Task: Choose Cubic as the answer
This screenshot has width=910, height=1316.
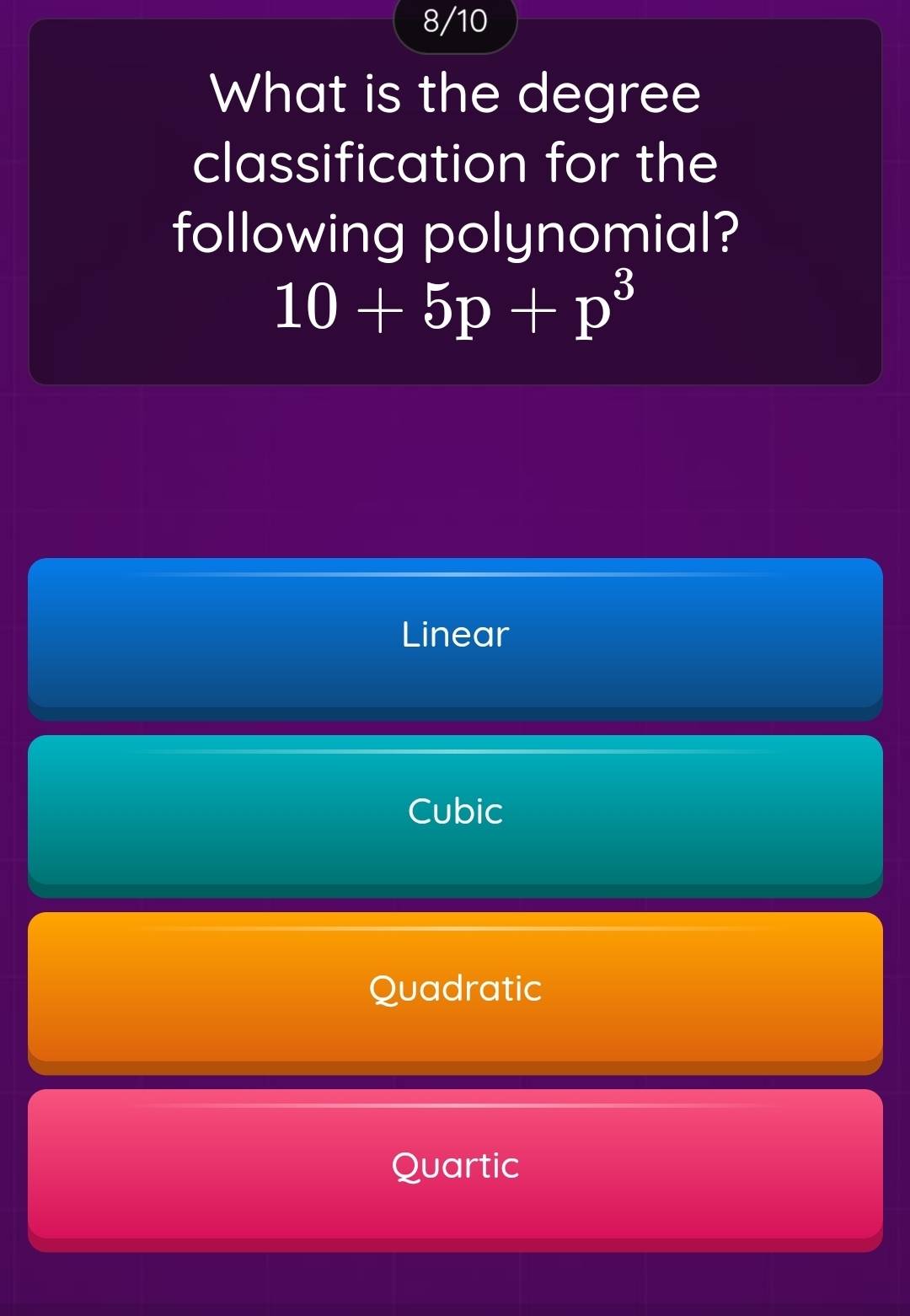Action: 455,811
